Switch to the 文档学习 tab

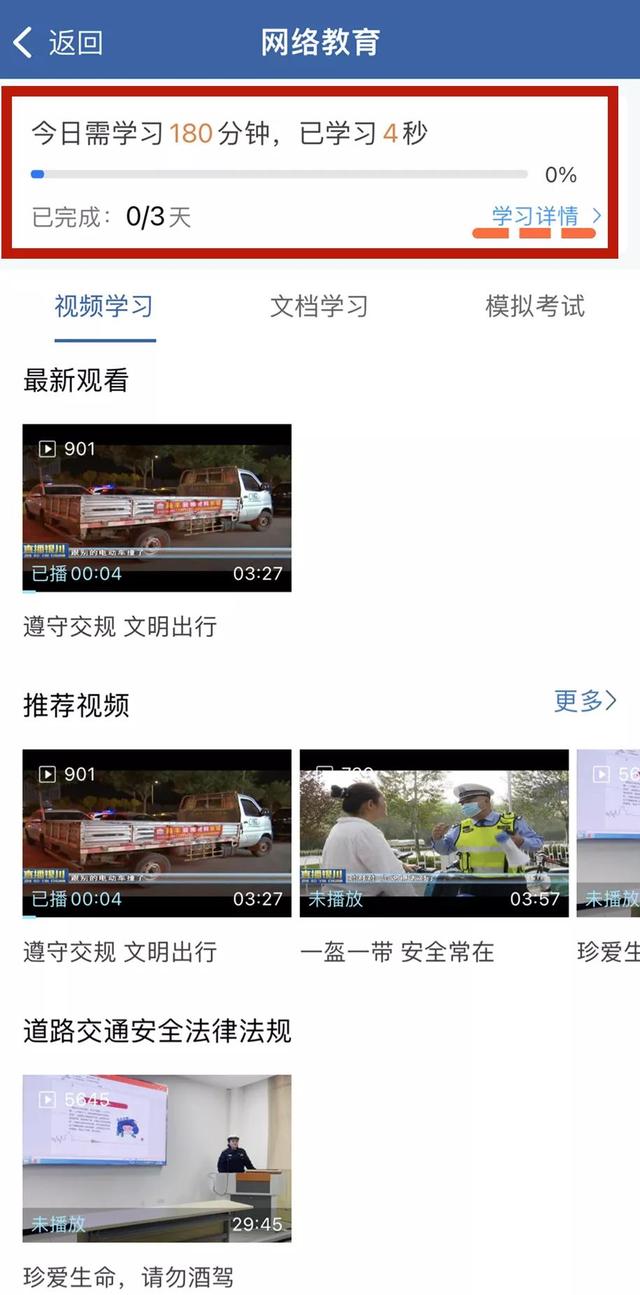click(319, 306)
